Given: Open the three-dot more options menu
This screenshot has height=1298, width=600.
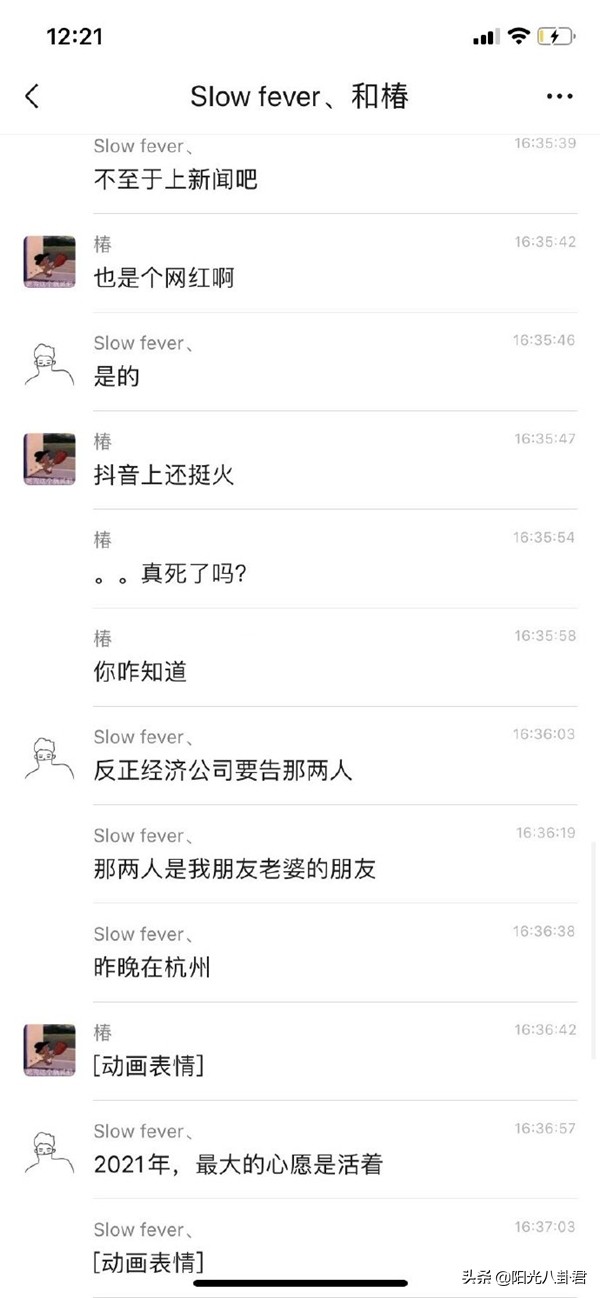Looking at the screenshot, I should click(560, 96).
